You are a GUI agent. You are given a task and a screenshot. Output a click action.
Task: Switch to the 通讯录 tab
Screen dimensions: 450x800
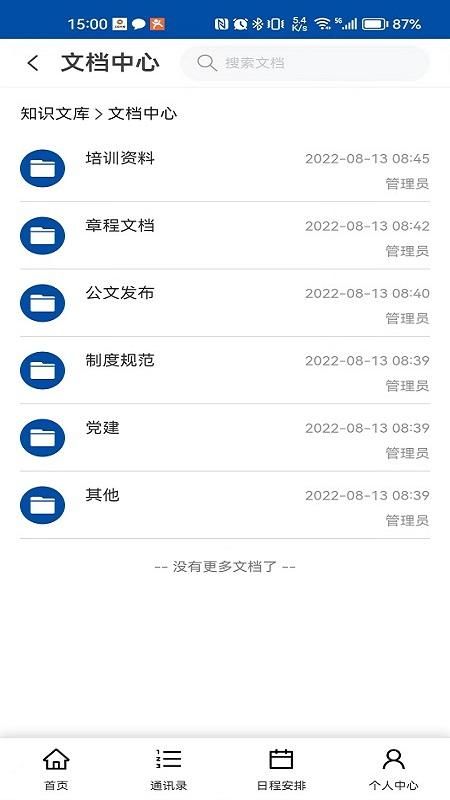point(168,769)
